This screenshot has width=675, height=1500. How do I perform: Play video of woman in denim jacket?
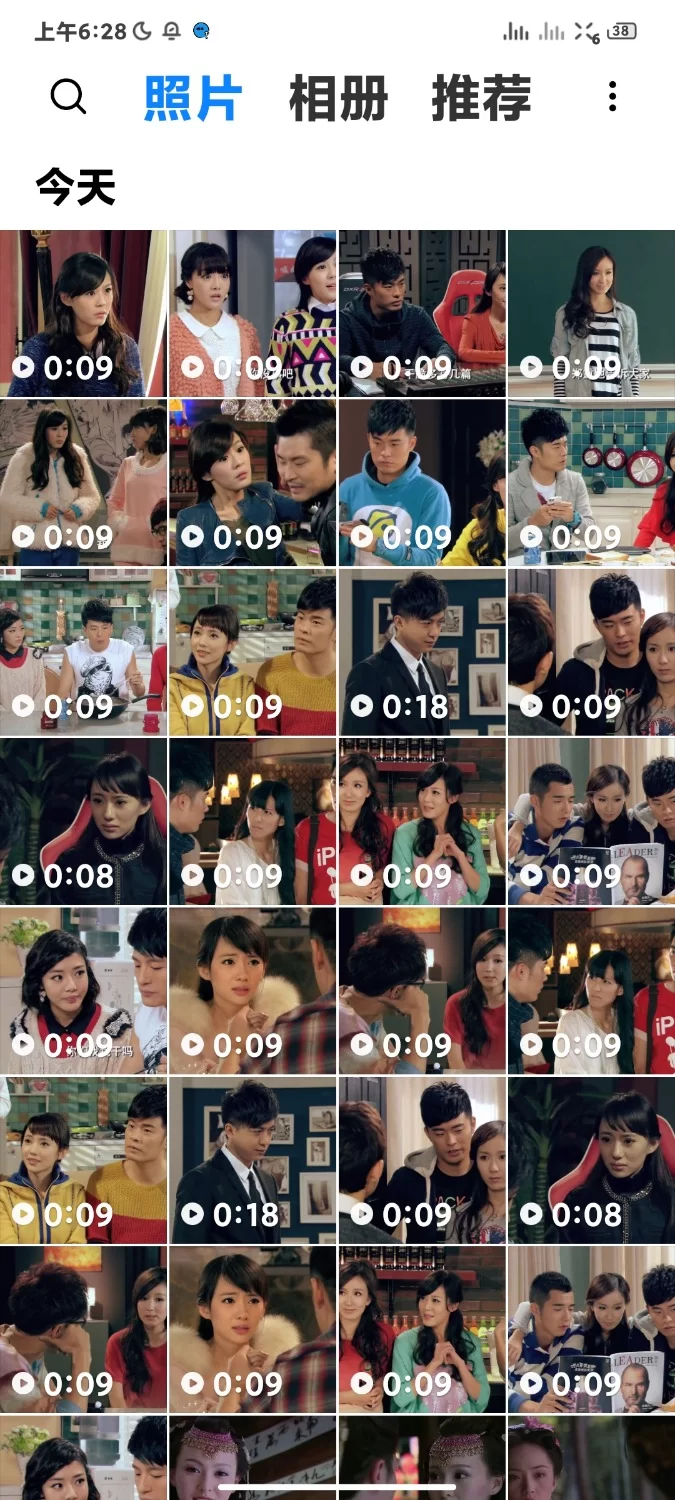pos(252,483)
